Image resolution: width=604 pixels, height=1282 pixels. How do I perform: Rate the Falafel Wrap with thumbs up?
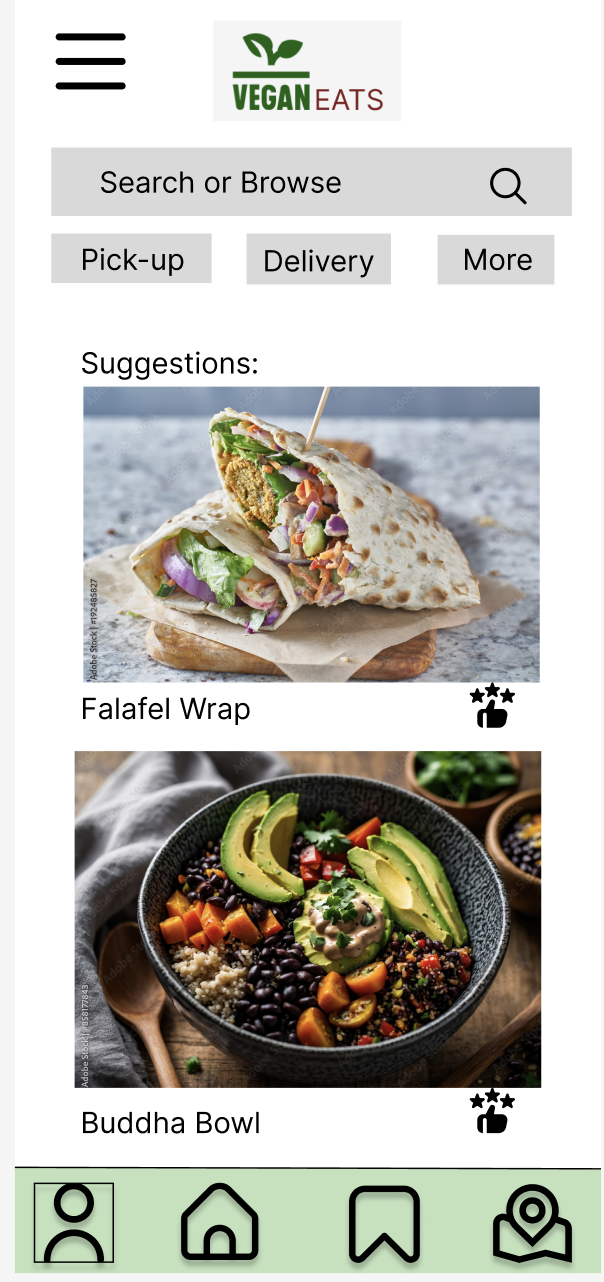pyautogui.click(x=492, y=707)
